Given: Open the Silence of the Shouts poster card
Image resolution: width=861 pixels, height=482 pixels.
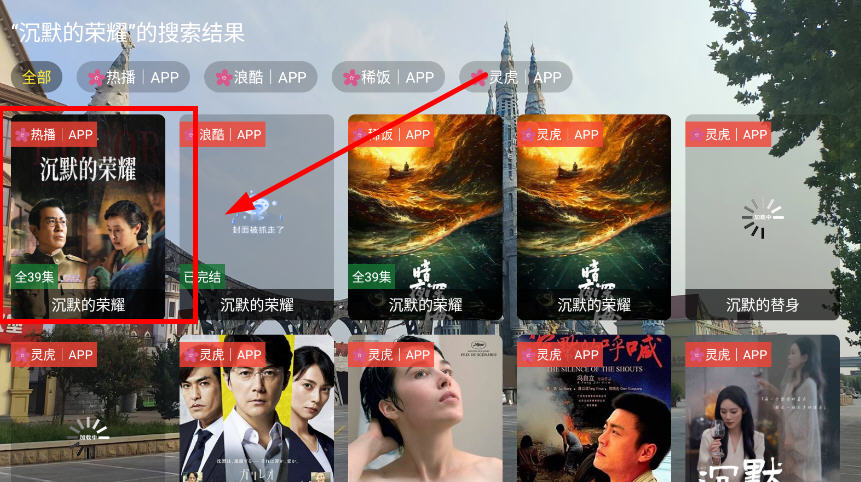Looking at the screenshot, I should click(x=594, y=410).
